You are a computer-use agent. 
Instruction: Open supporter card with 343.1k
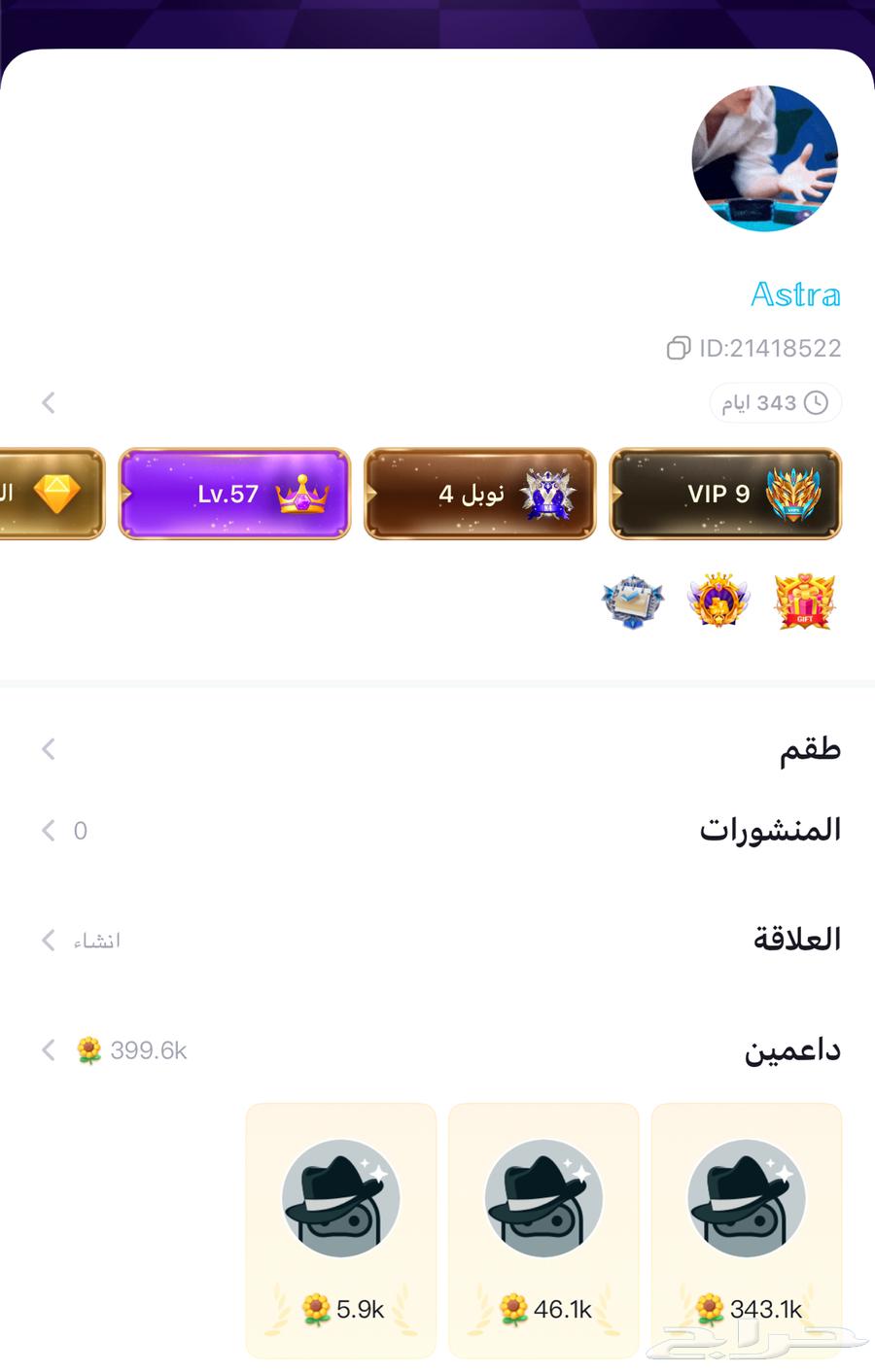(x=746, y=1229)
